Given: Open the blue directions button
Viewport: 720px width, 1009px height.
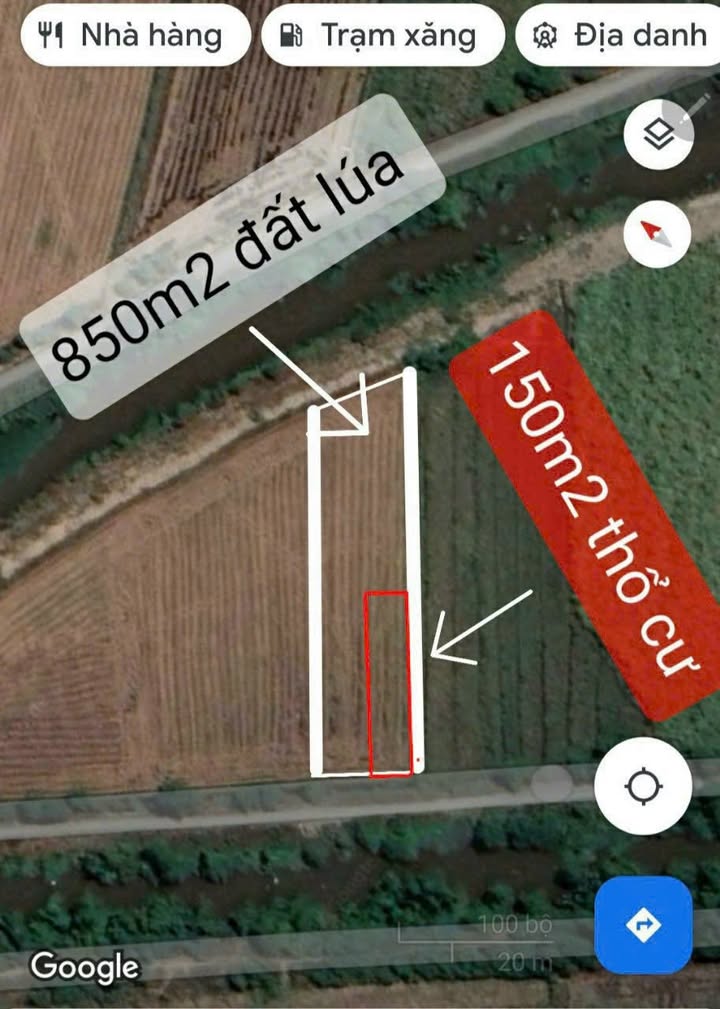Looking at the screenshot, I should click(x=643, y=926).
